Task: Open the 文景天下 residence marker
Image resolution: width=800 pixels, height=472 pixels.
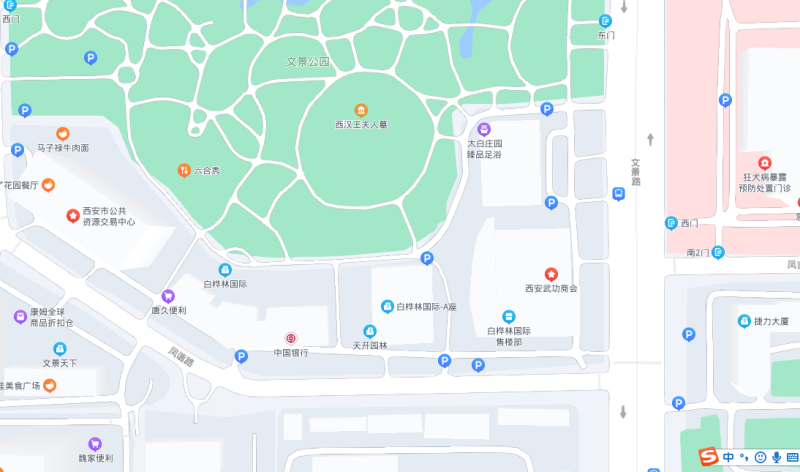Action: (x=60, y=349)
